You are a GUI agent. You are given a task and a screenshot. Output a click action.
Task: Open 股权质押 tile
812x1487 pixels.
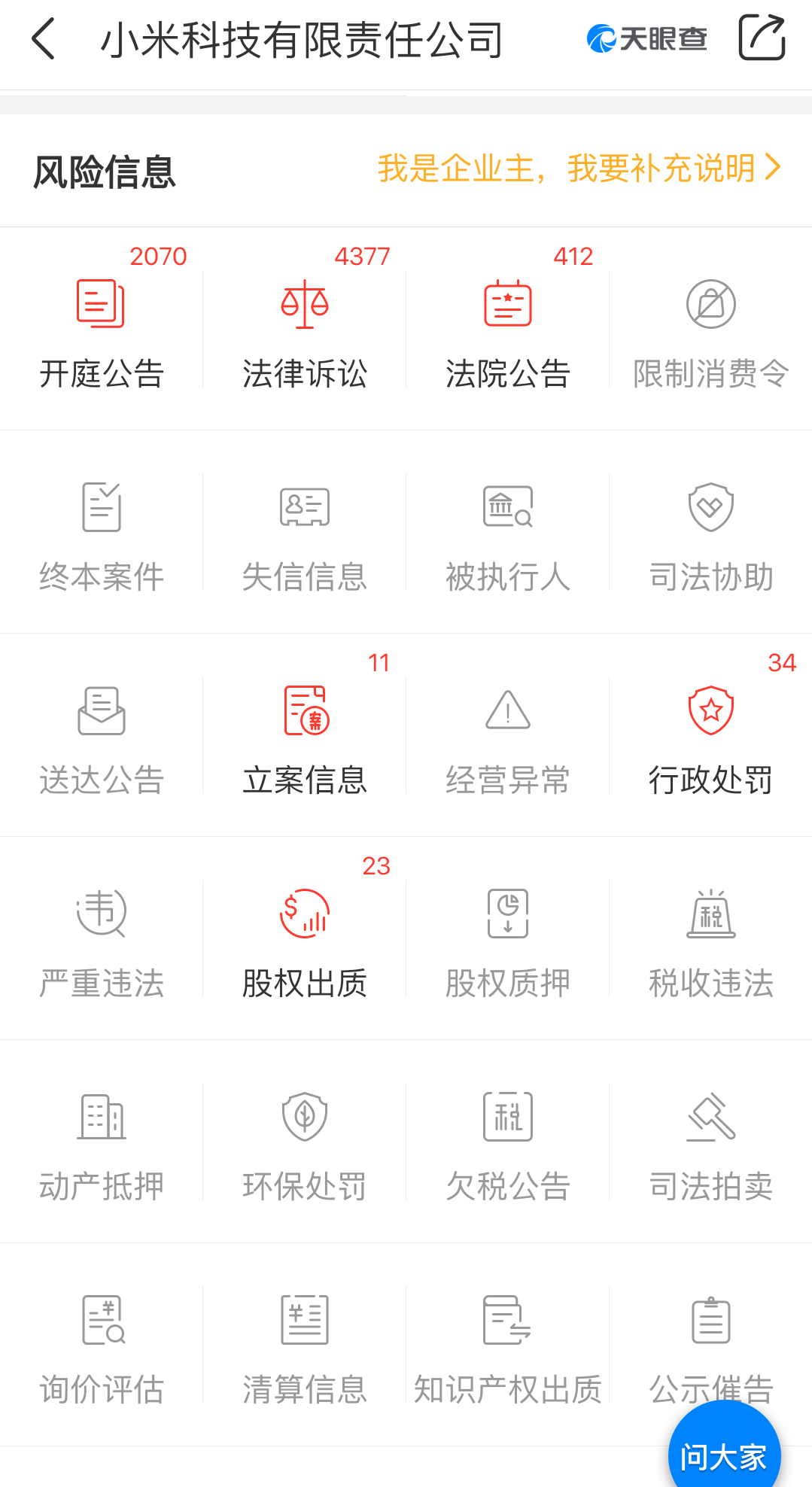[x=508, y=938]
